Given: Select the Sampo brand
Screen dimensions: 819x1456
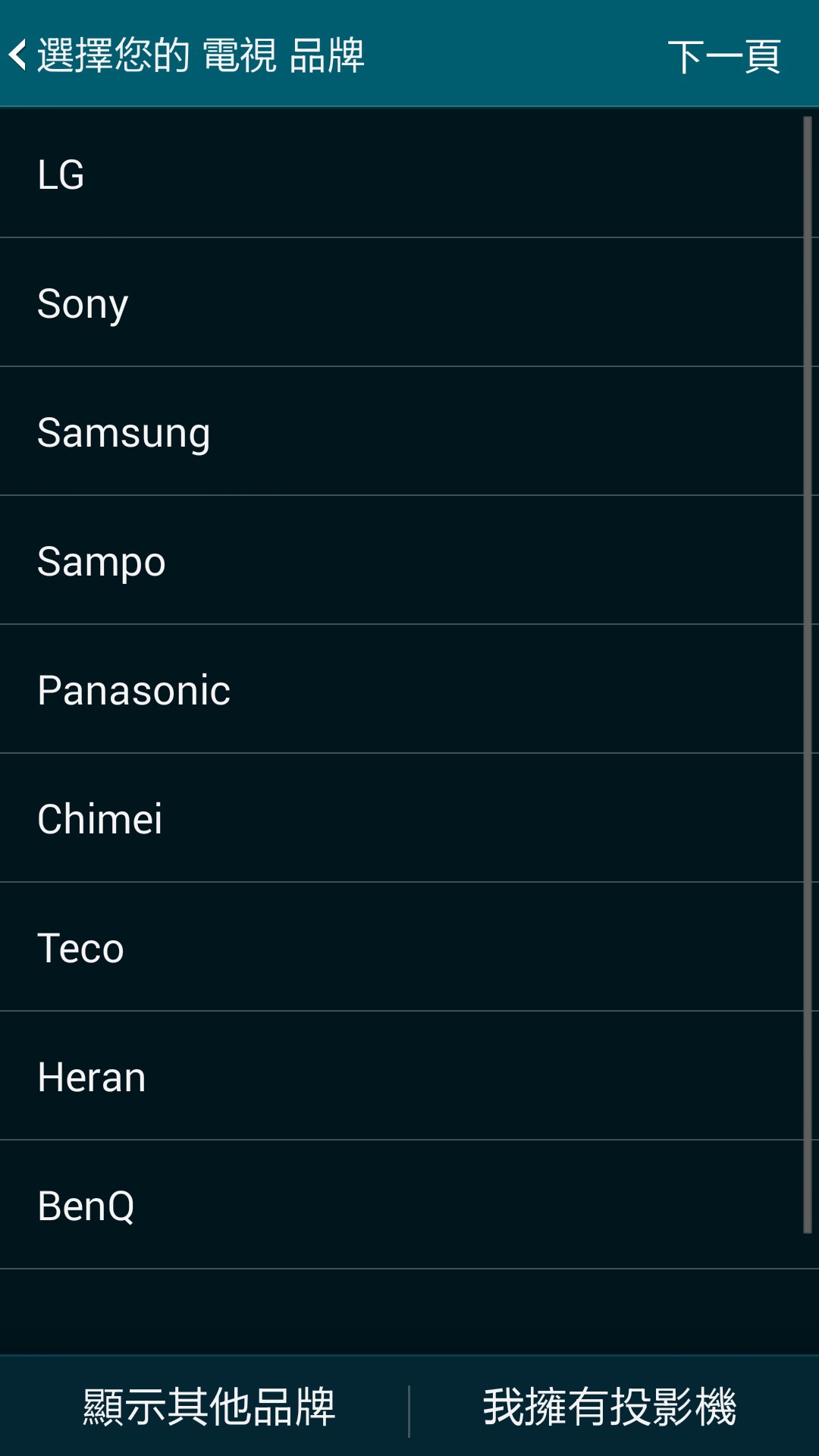Looking at the screenshot, I should click(402, 560).
